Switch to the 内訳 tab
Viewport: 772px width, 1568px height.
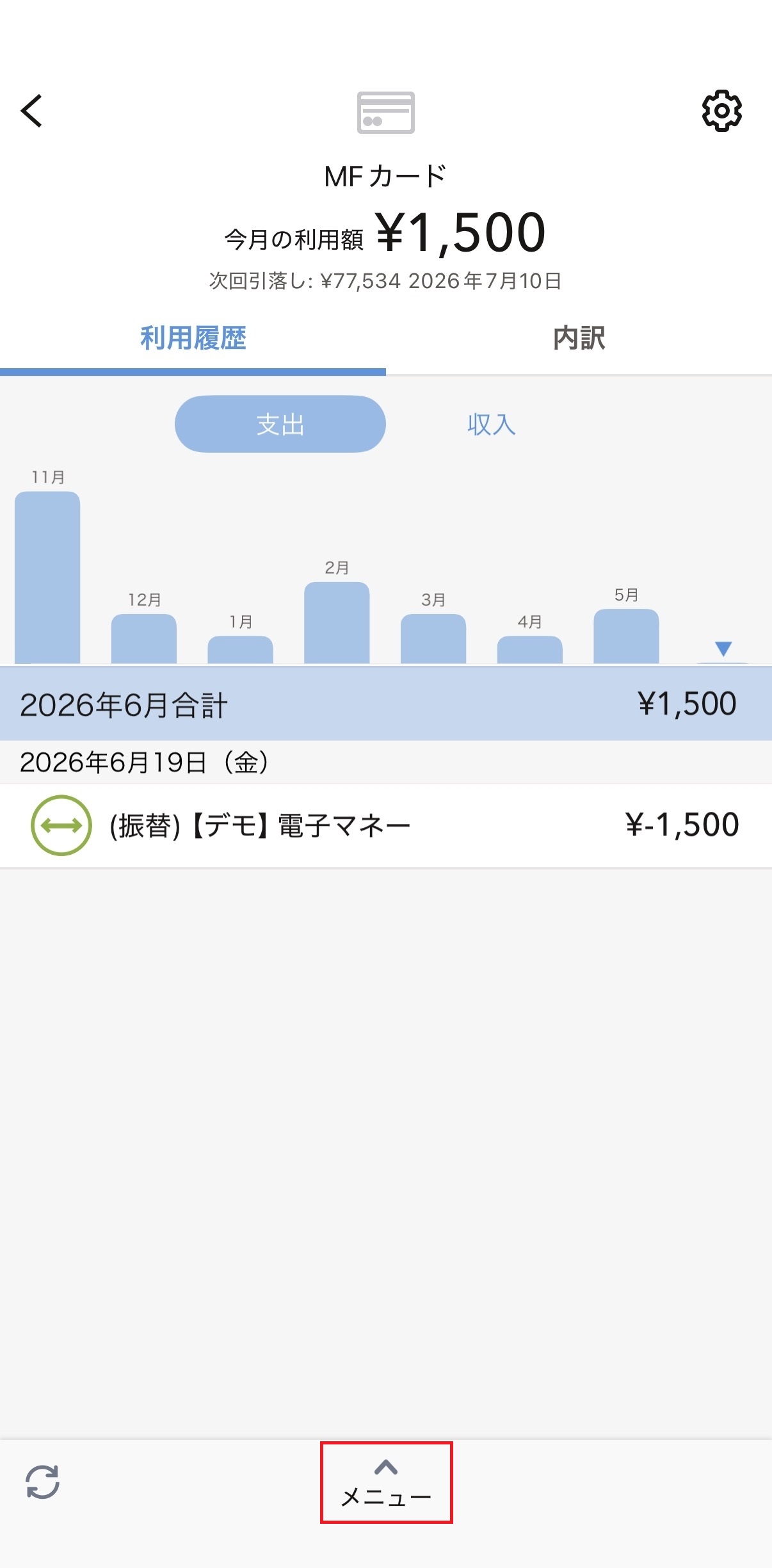click(579, 339)
